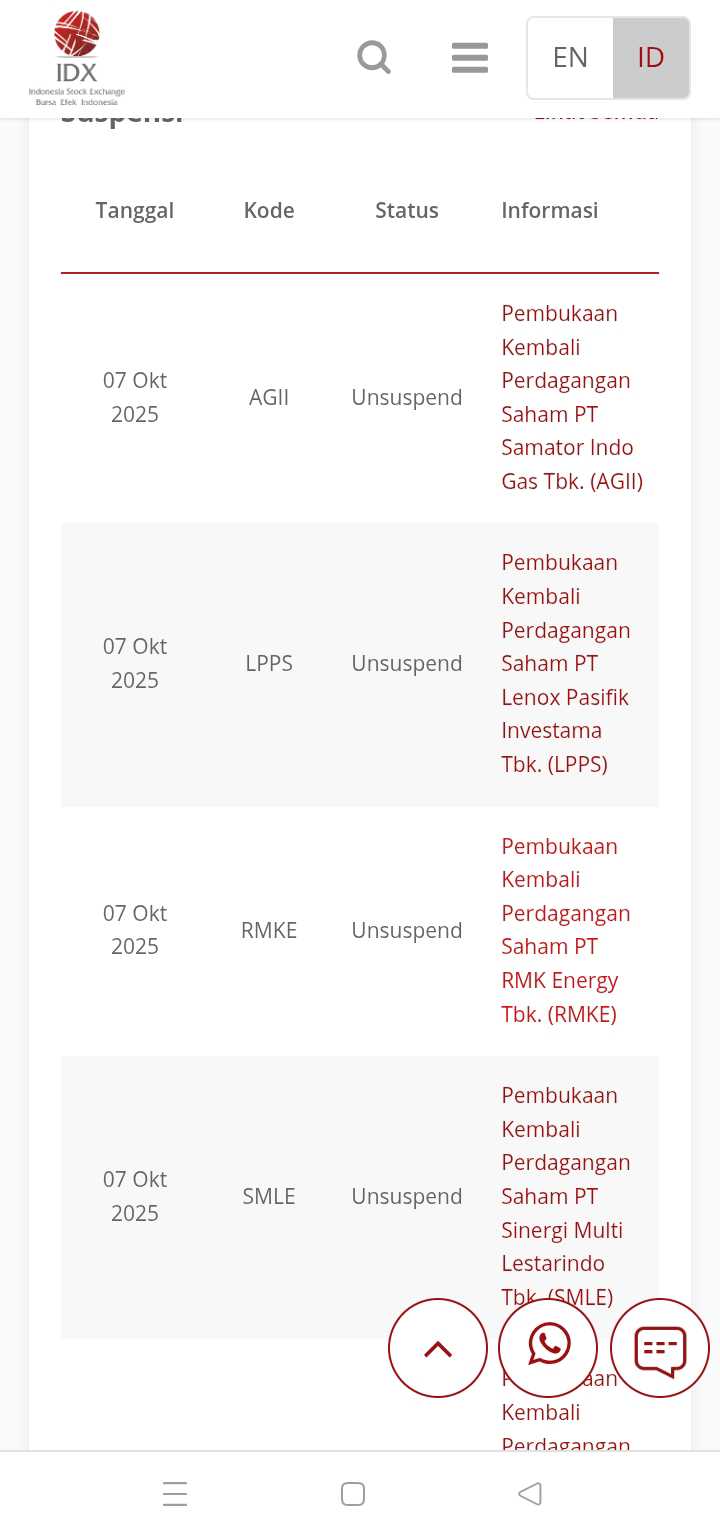Go to the IDX home logo
The width and height of the screenshot is (720, 1537).
(x=77, y=58)
